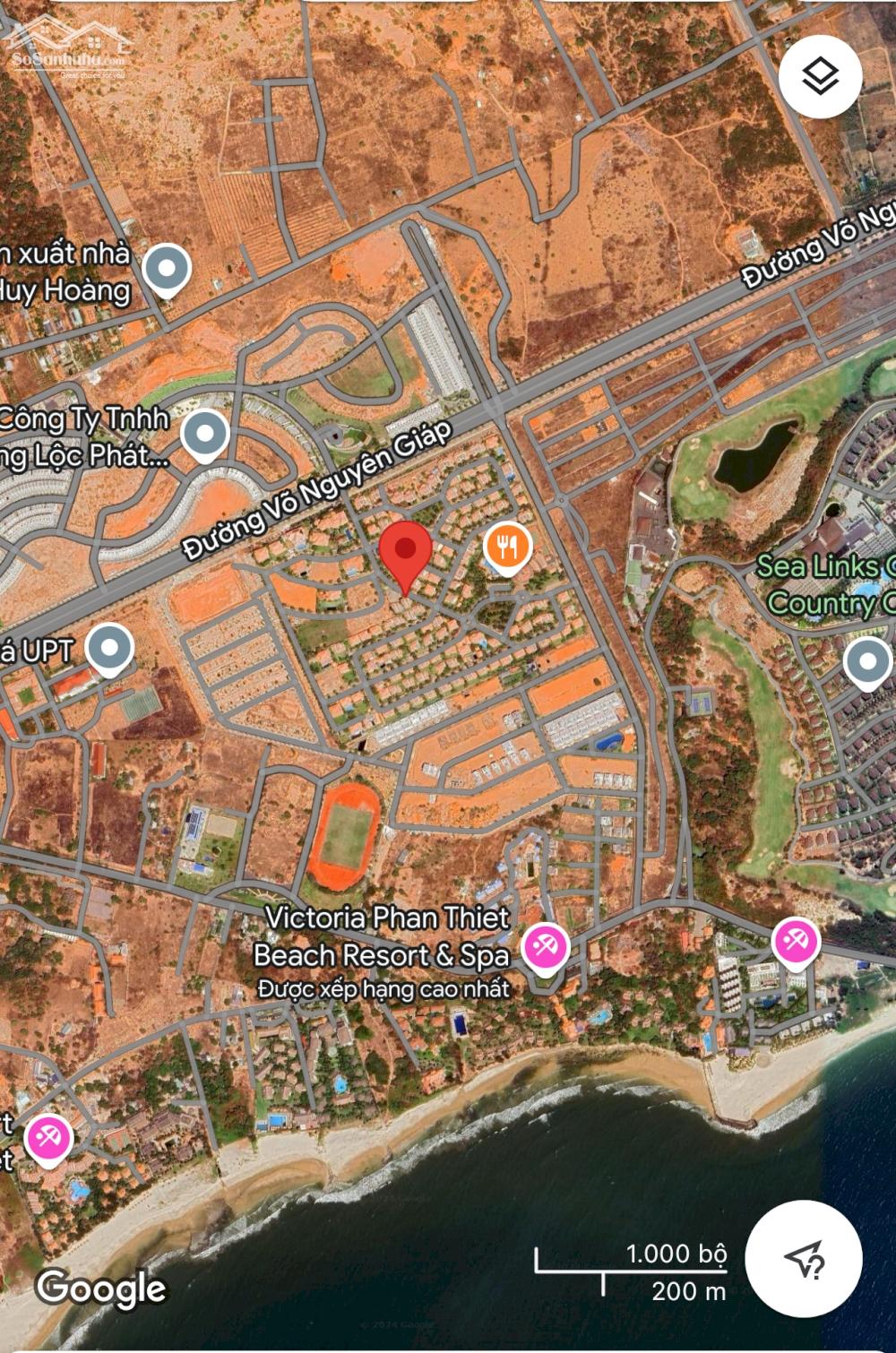This screenshot has height=1353, width=896.
Task: Open the Sea Links Country place label
Action: point(825,584)
